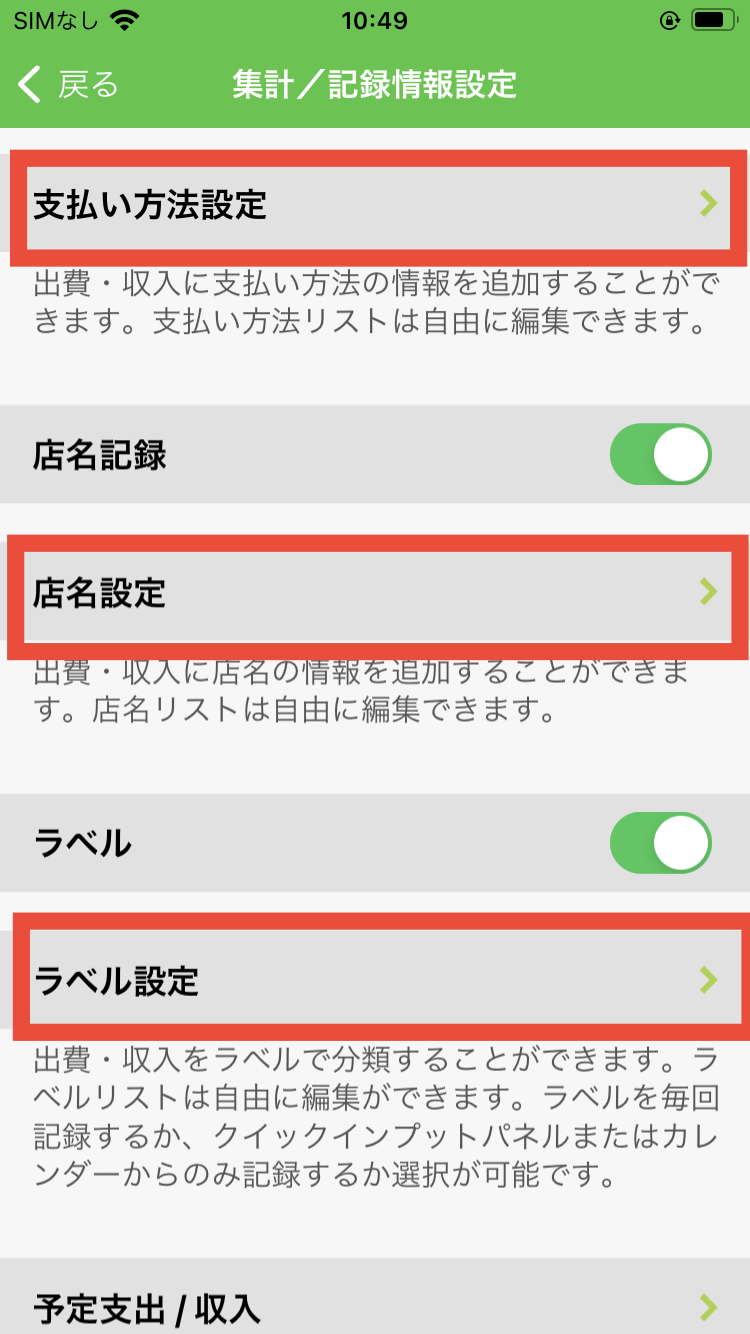This screenshot has width=750, height=1334.
Task: Go back with the 戻る button
Action: 68,85
